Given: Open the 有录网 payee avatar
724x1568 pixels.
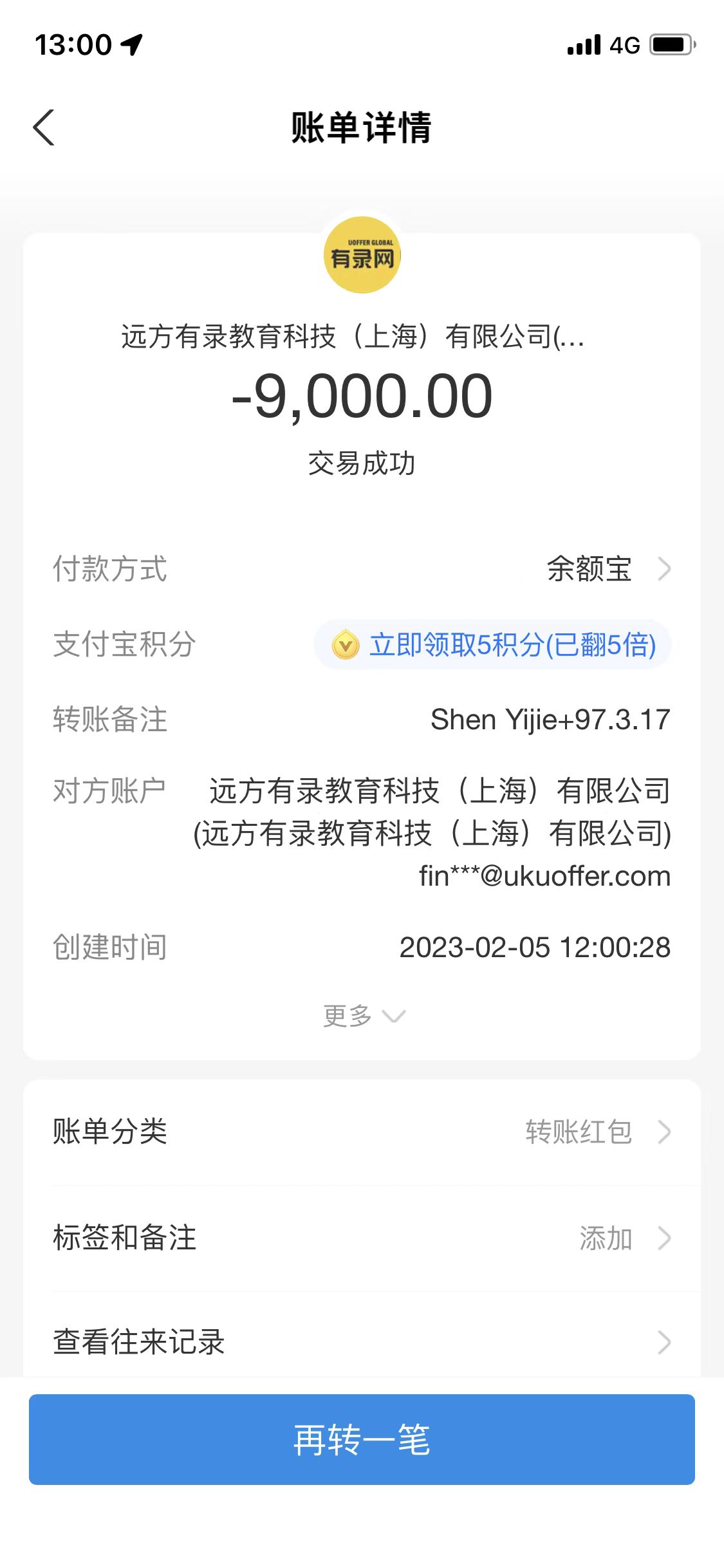Looking at the screenshot, I should [362, 256].
